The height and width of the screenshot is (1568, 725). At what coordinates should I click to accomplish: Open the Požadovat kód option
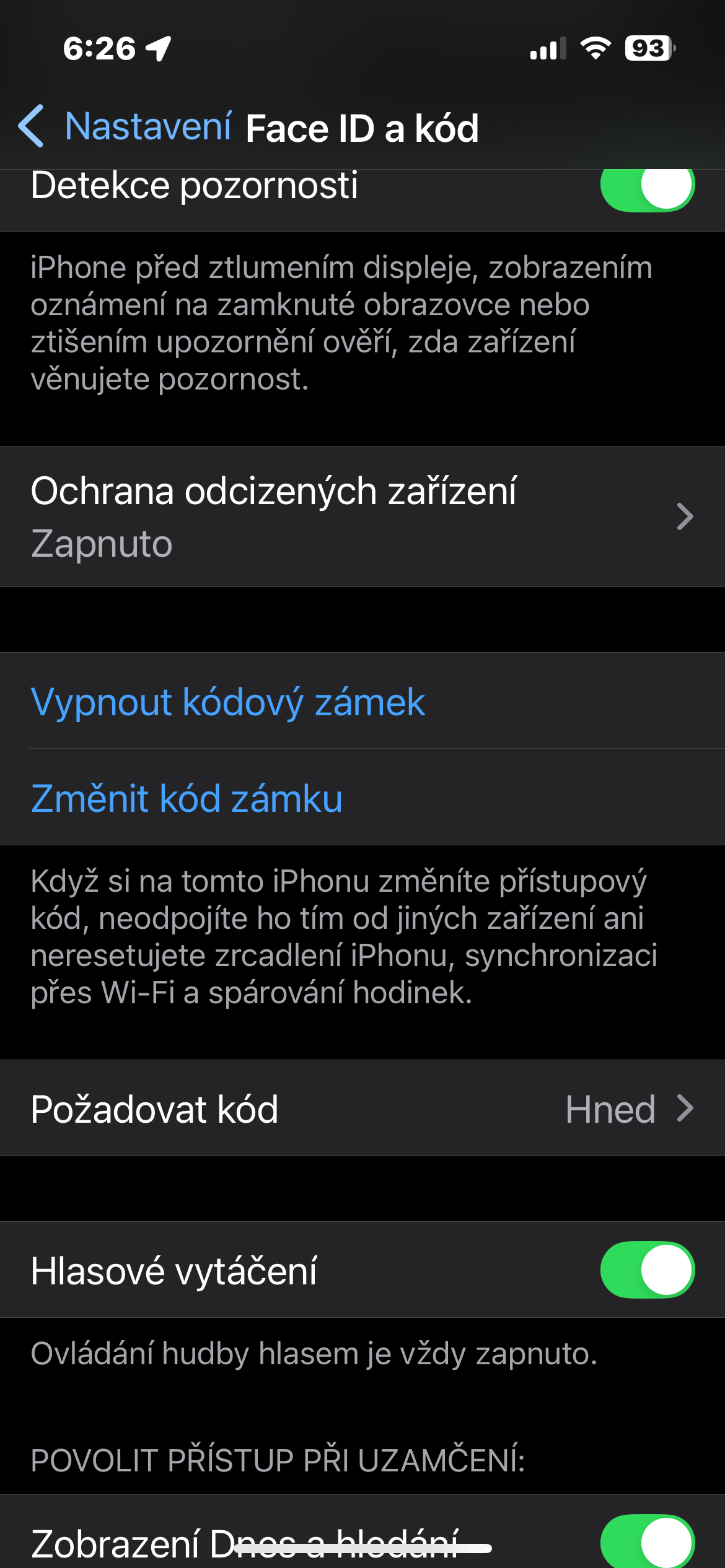[x=362, y=1108]
